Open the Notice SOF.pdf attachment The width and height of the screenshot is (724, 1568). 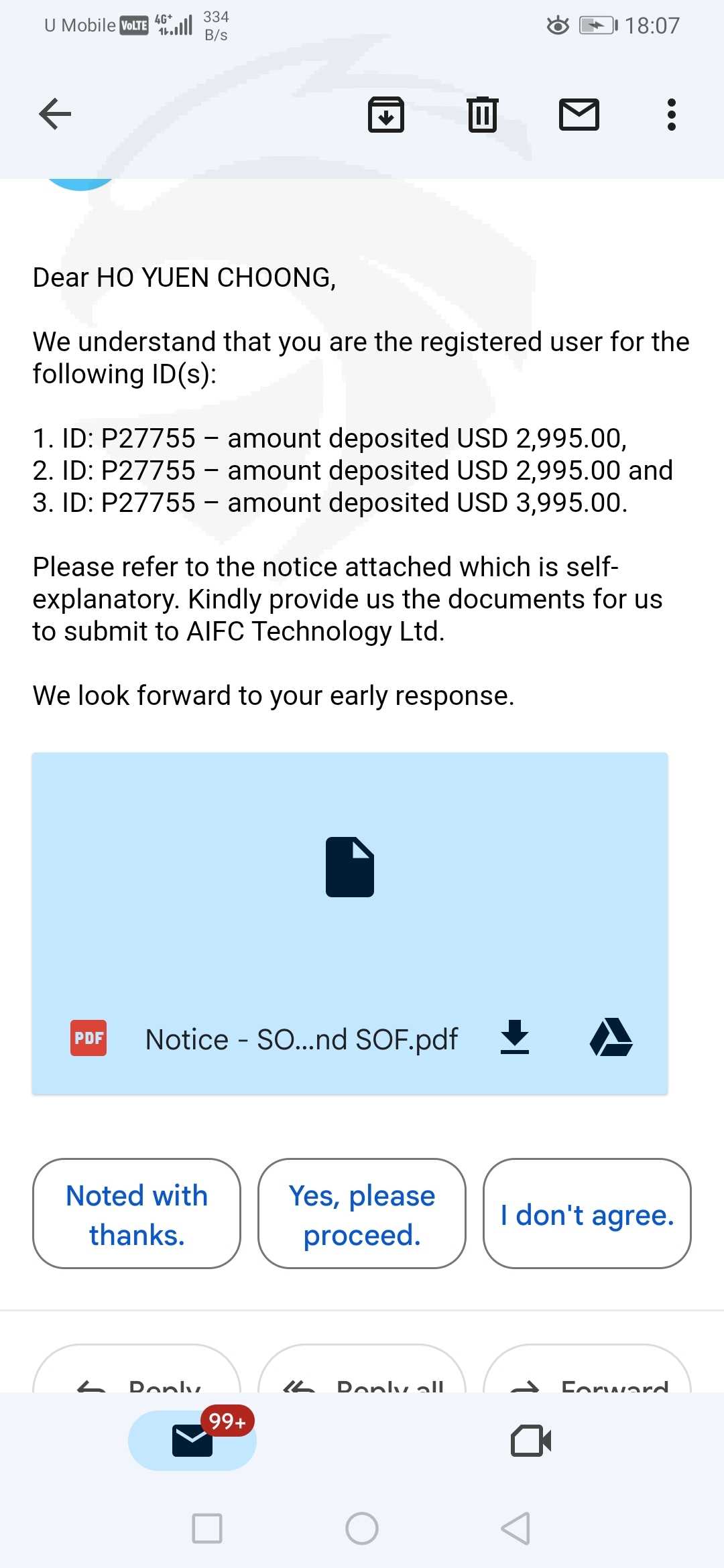click(349, 923)
